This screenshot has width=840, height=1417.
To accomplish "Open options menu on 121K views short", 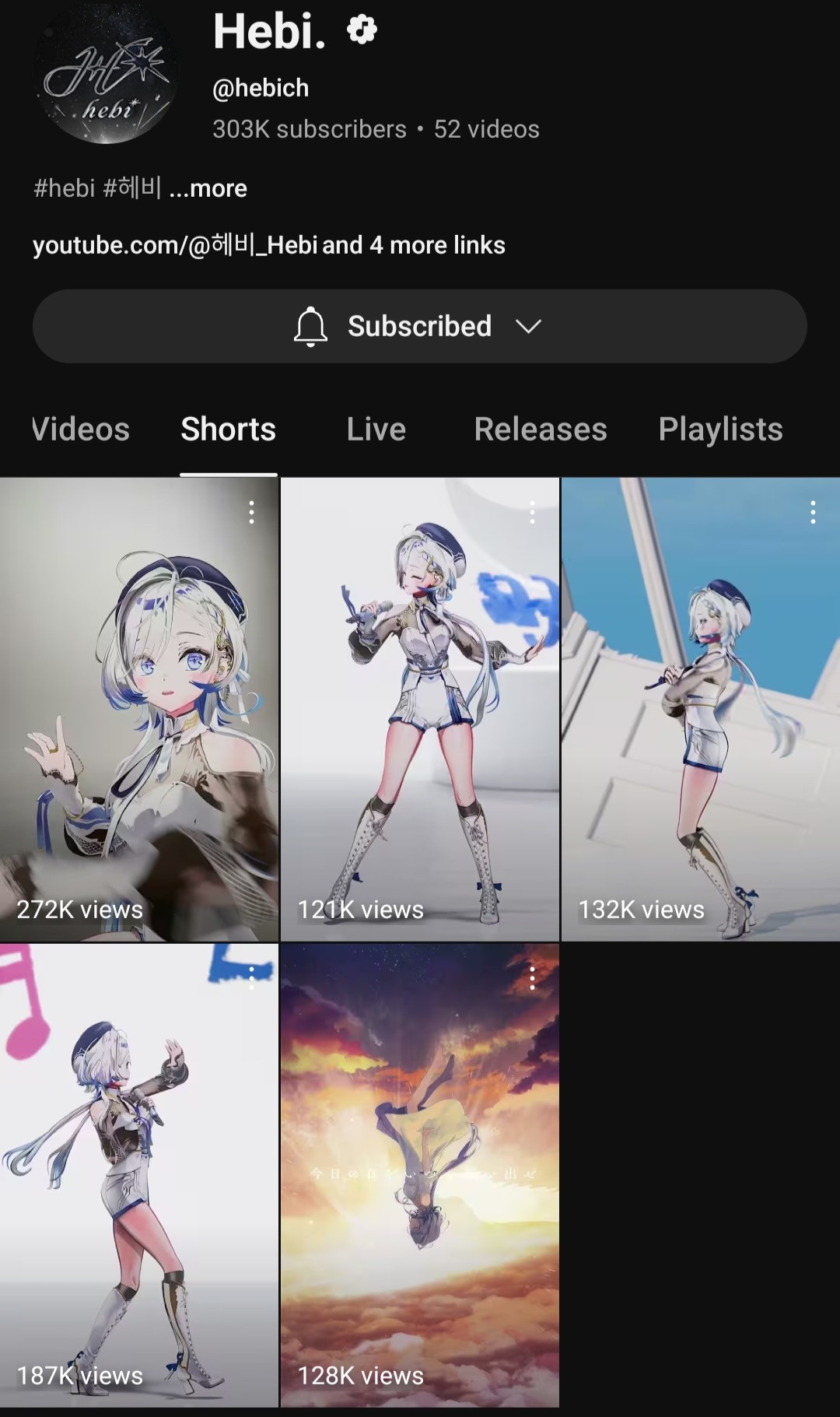I will pyautogui.click(x=532, y=512).
